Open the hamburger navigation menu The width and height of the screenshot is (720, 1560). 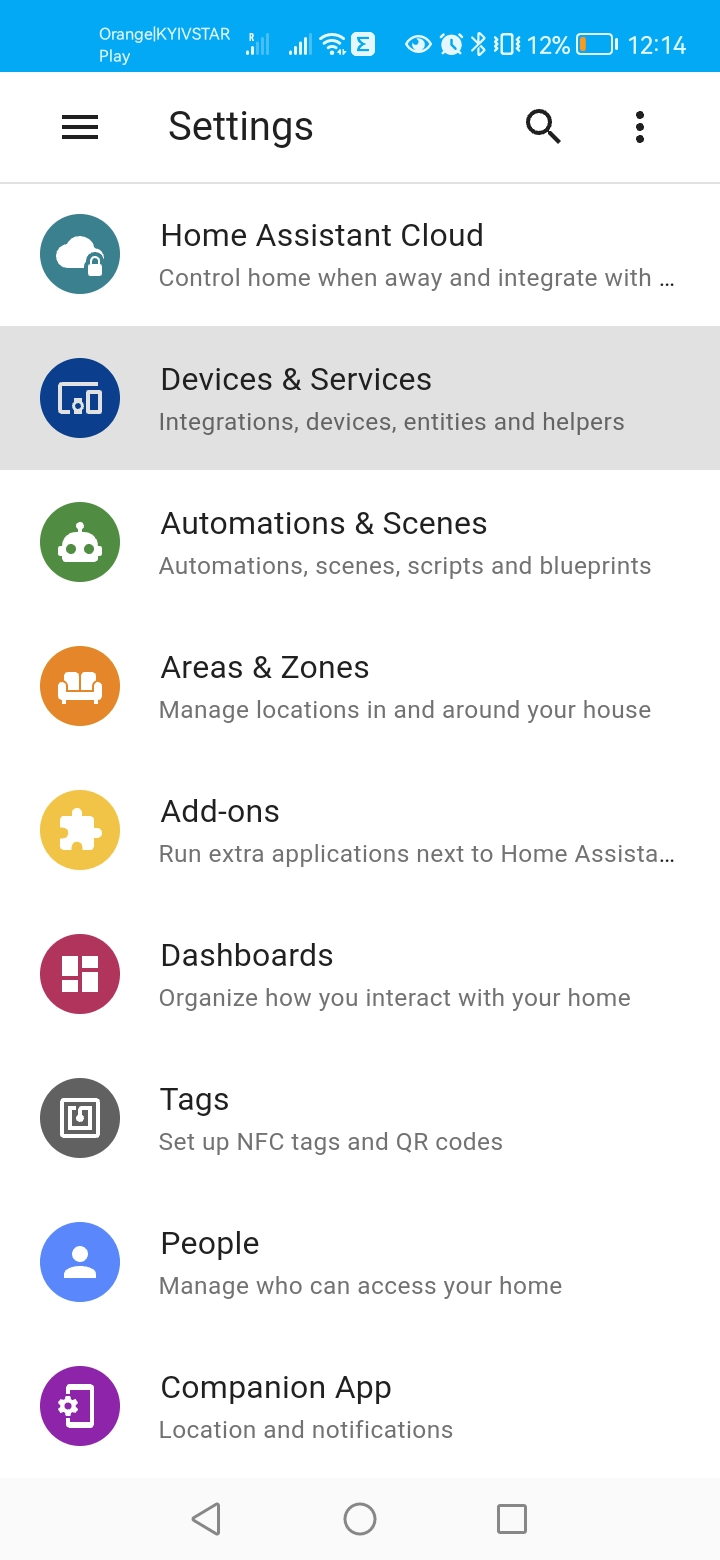point(80,127)
